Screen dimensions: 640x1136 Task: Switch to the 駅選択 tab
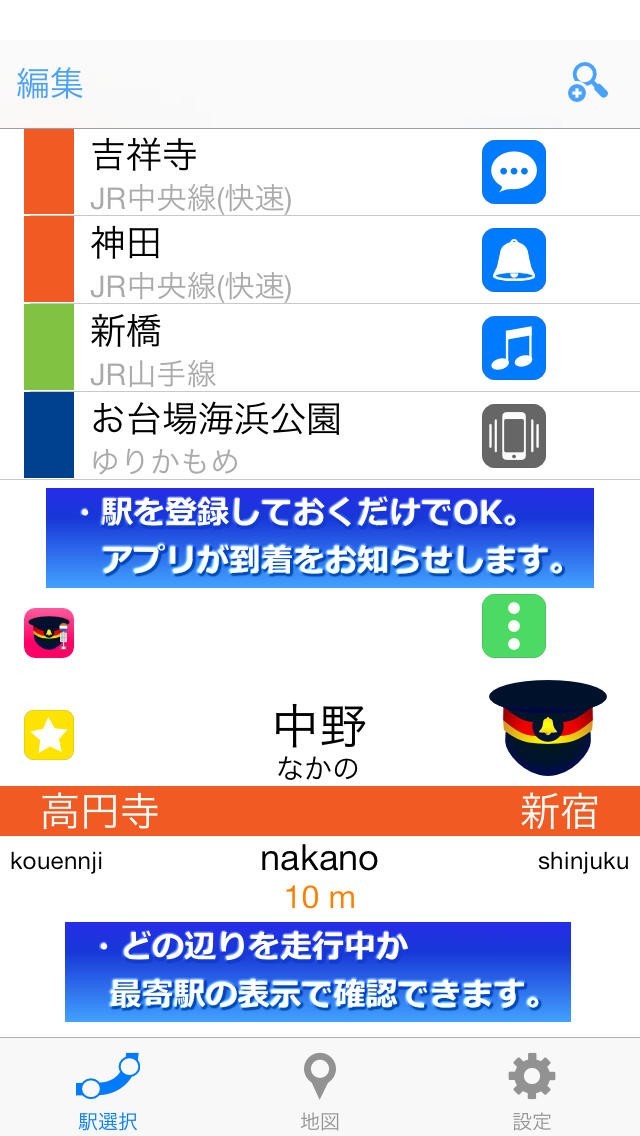point(108,1090)
